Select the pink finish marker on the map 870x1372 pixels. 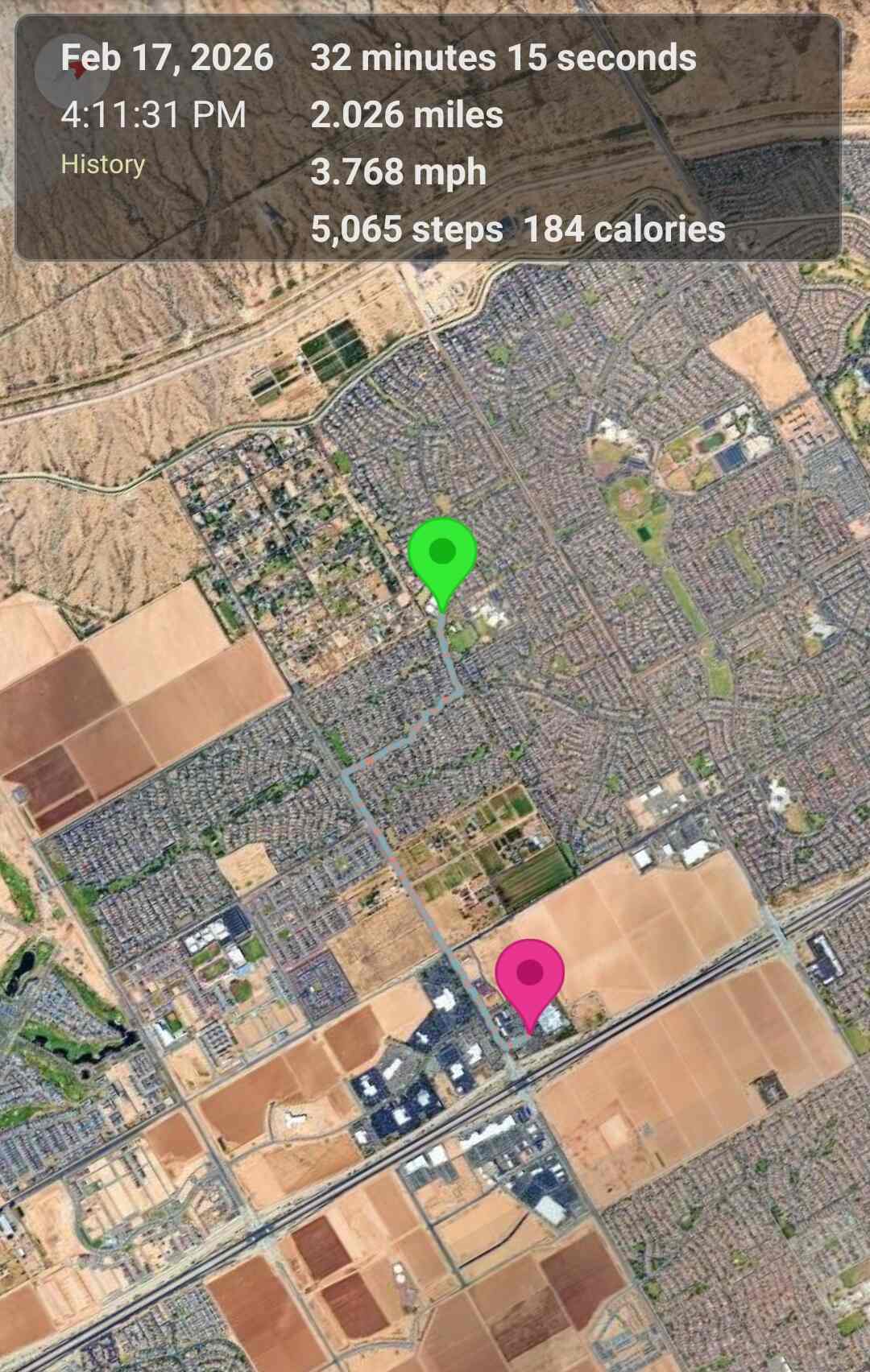pos(530,977)
